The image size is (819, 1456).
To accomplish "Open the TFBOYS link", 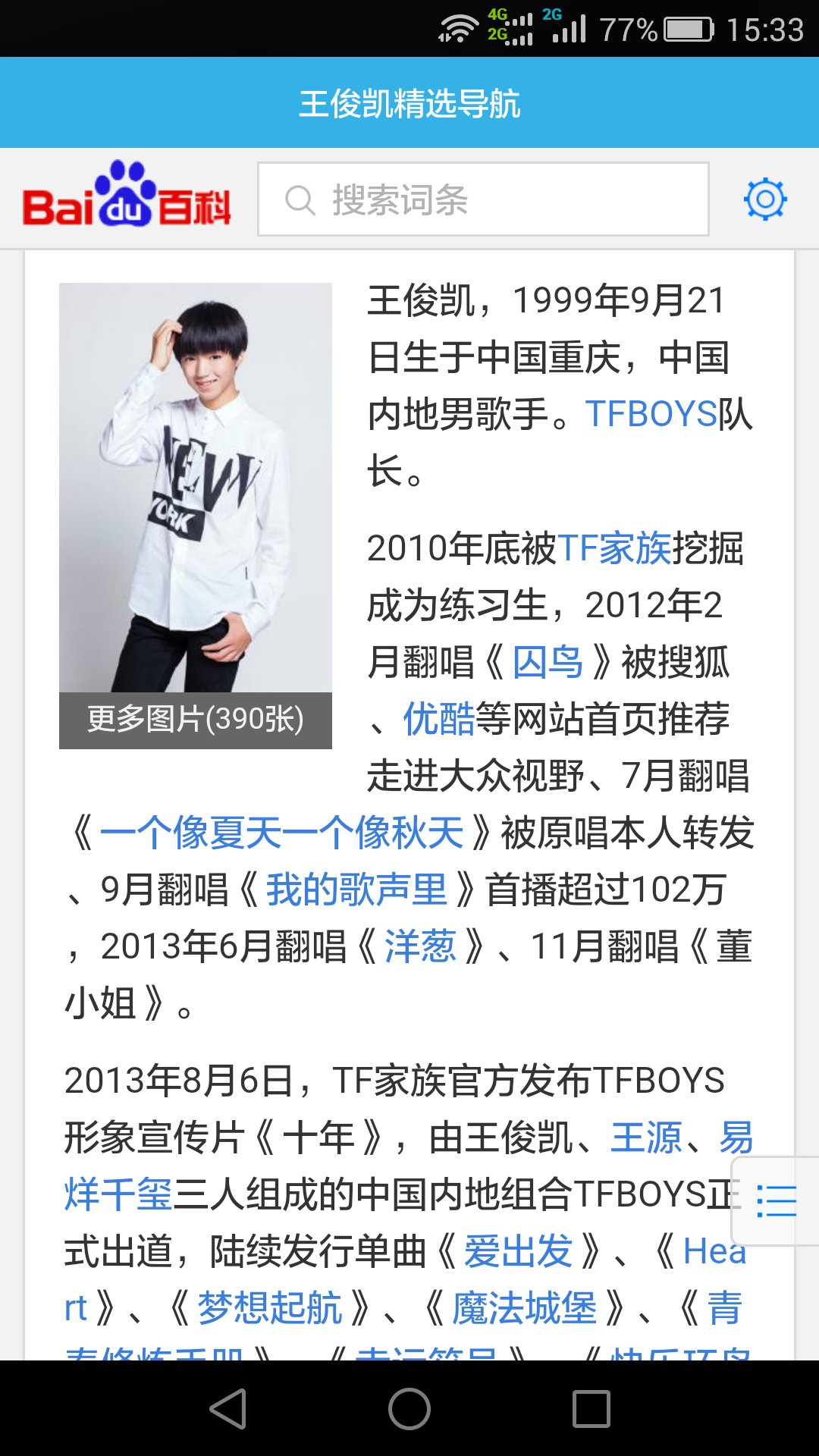I will [651, 415].
